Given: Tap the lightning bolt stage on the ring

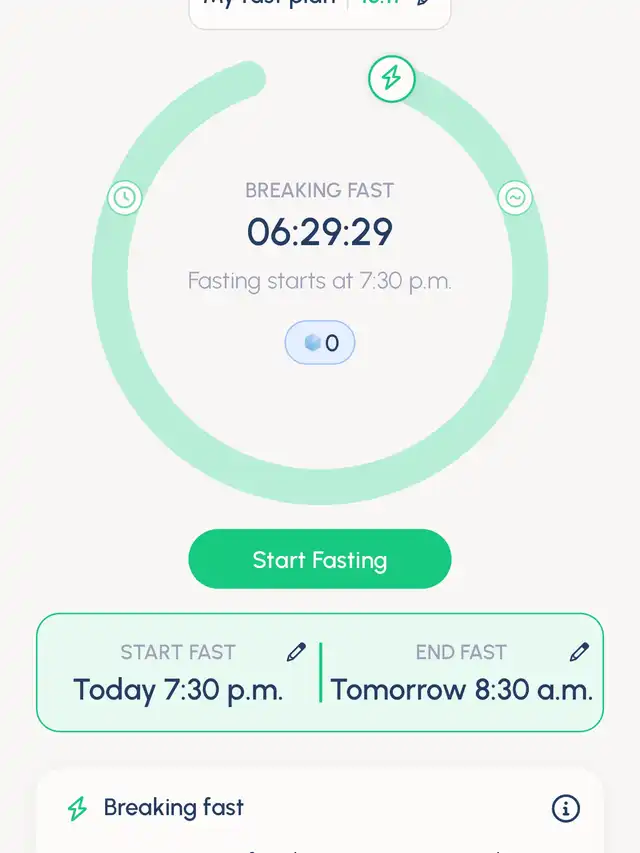Looking at the screenshot, I should pos(391,78).
